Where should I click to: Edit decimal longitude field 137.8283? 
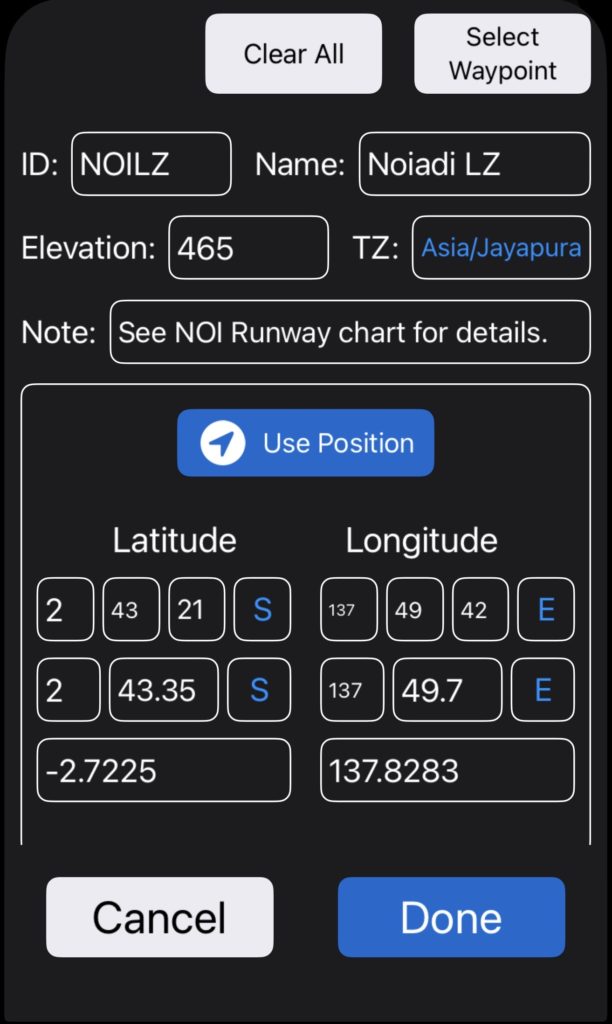(x=447, y=770)
